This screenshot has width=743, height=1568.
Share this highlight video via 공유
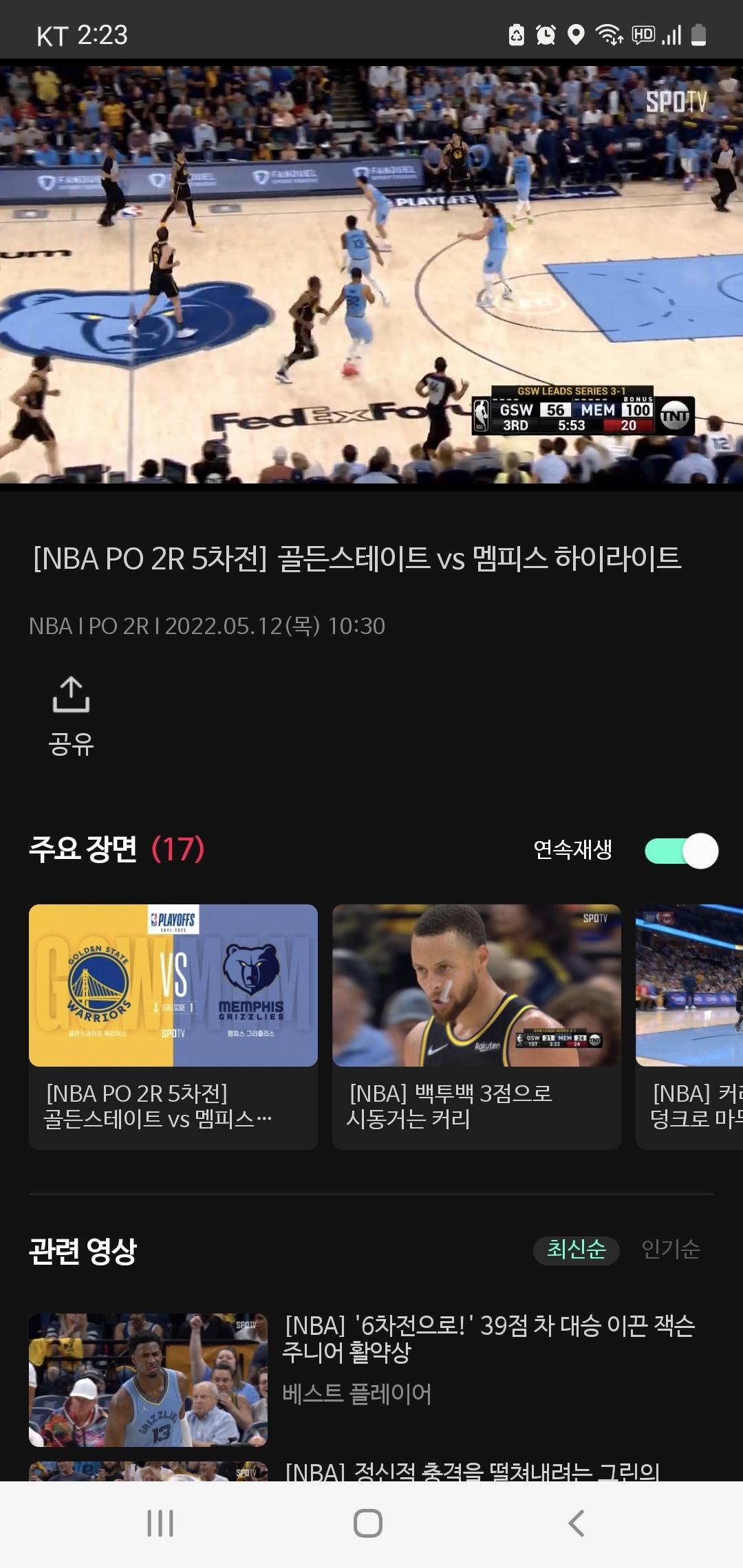point(71,715)
